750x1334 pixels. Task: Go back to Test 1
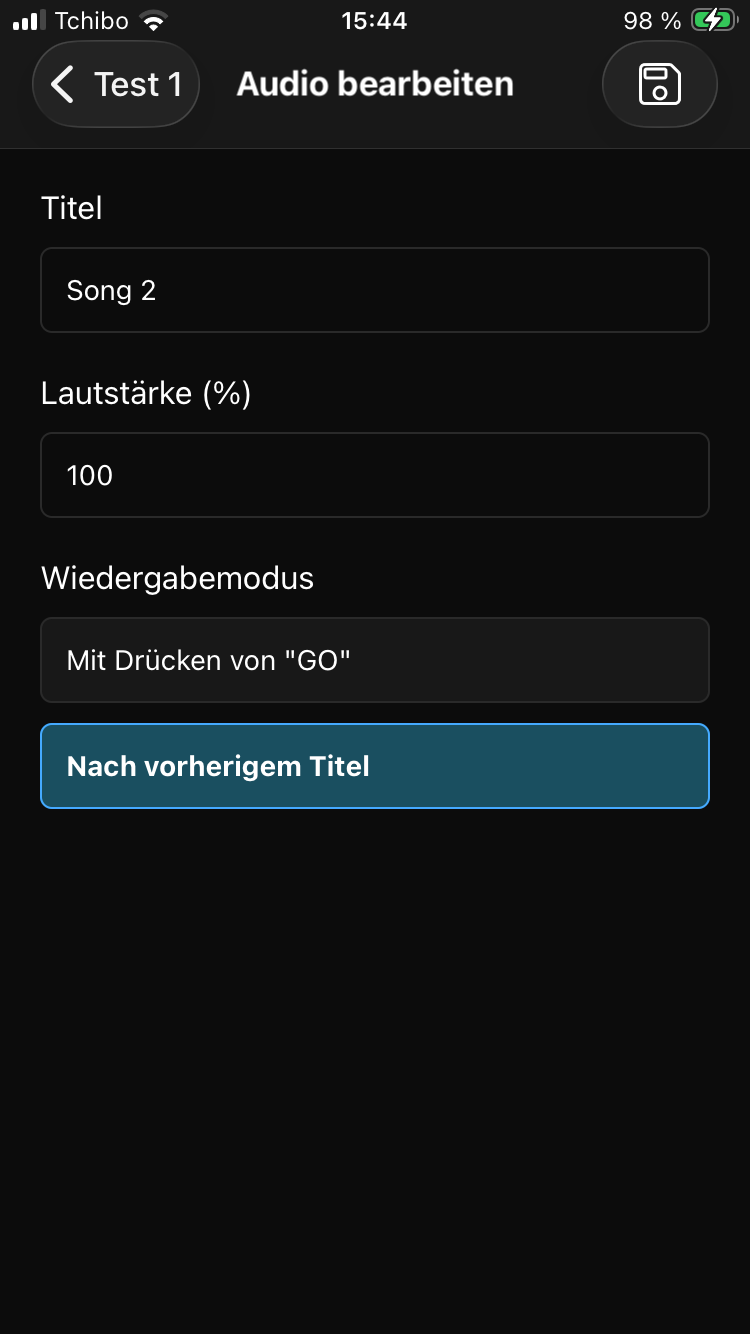click(x=116, y=85)
